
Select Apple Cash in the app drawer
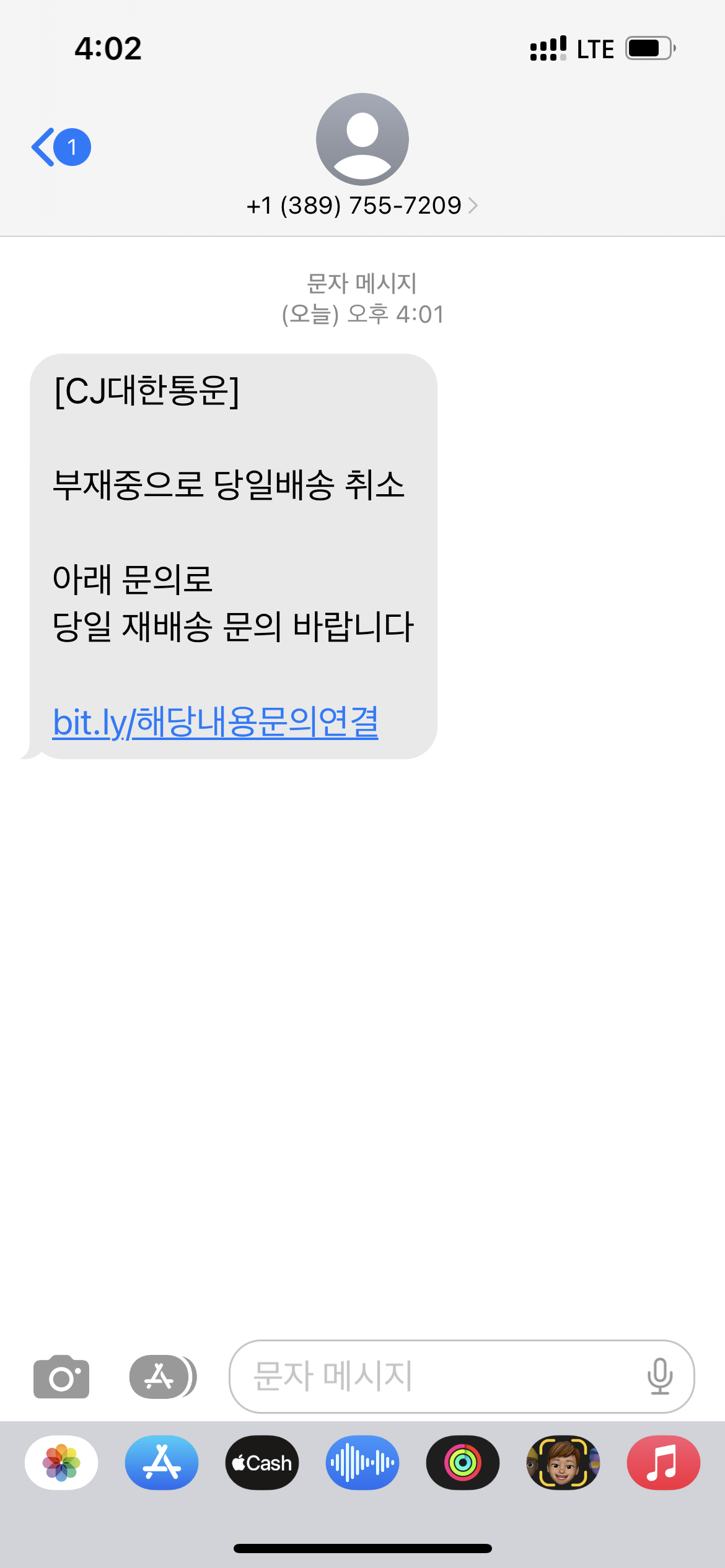[262, 1463]
